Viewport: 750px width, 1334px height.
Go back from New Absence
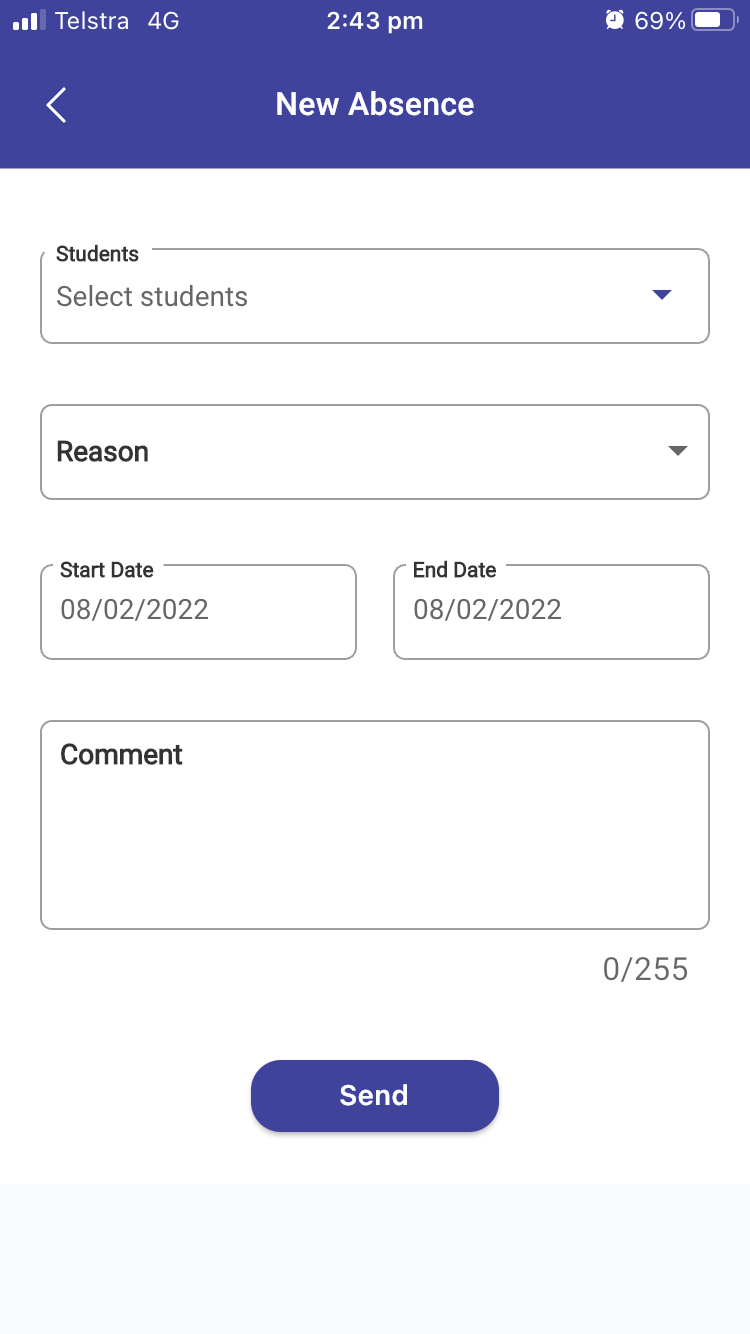click(x=56, y=105)
